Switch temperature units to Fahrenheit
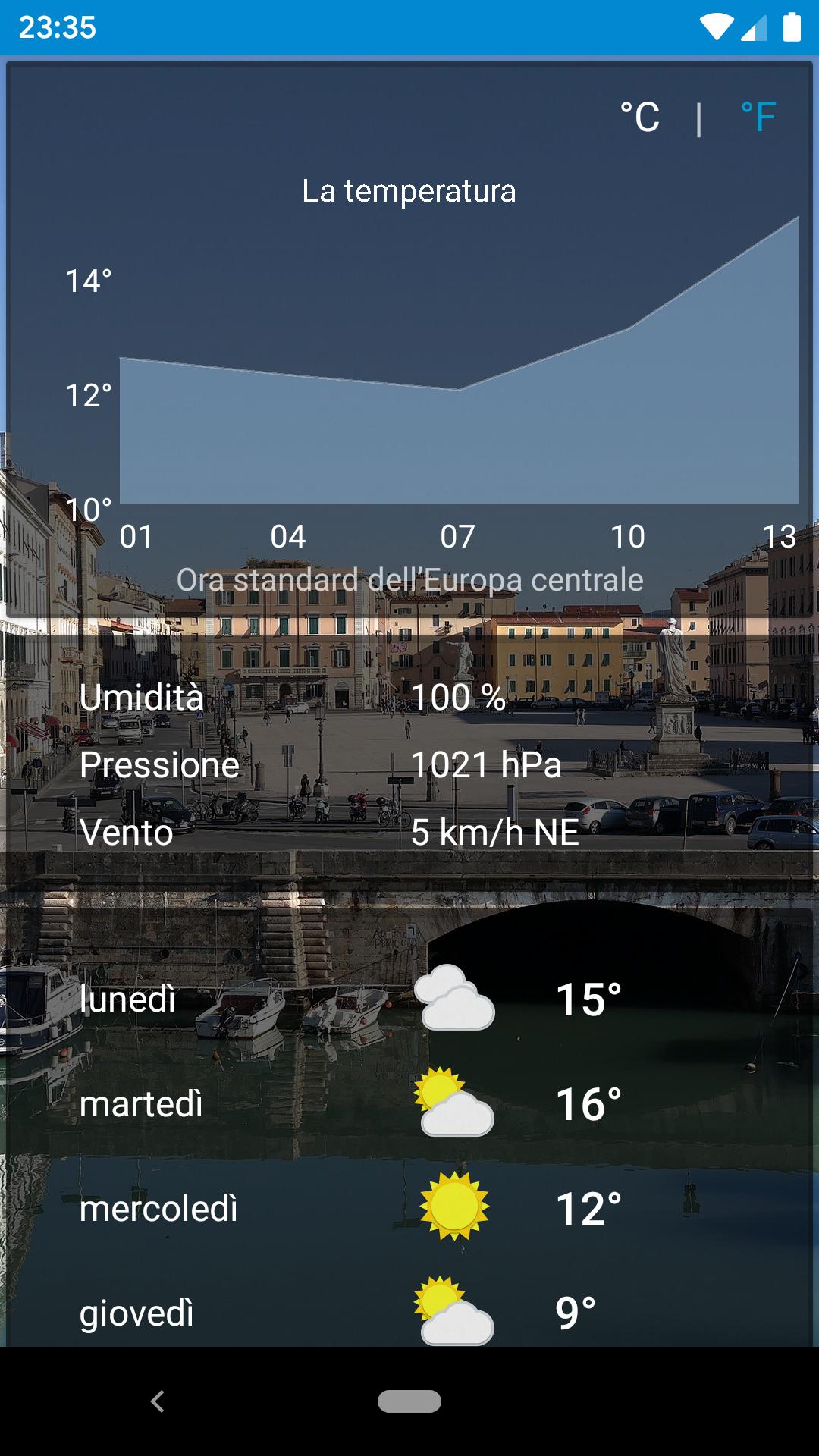819x1456 pixels. (x=758, y=115)
